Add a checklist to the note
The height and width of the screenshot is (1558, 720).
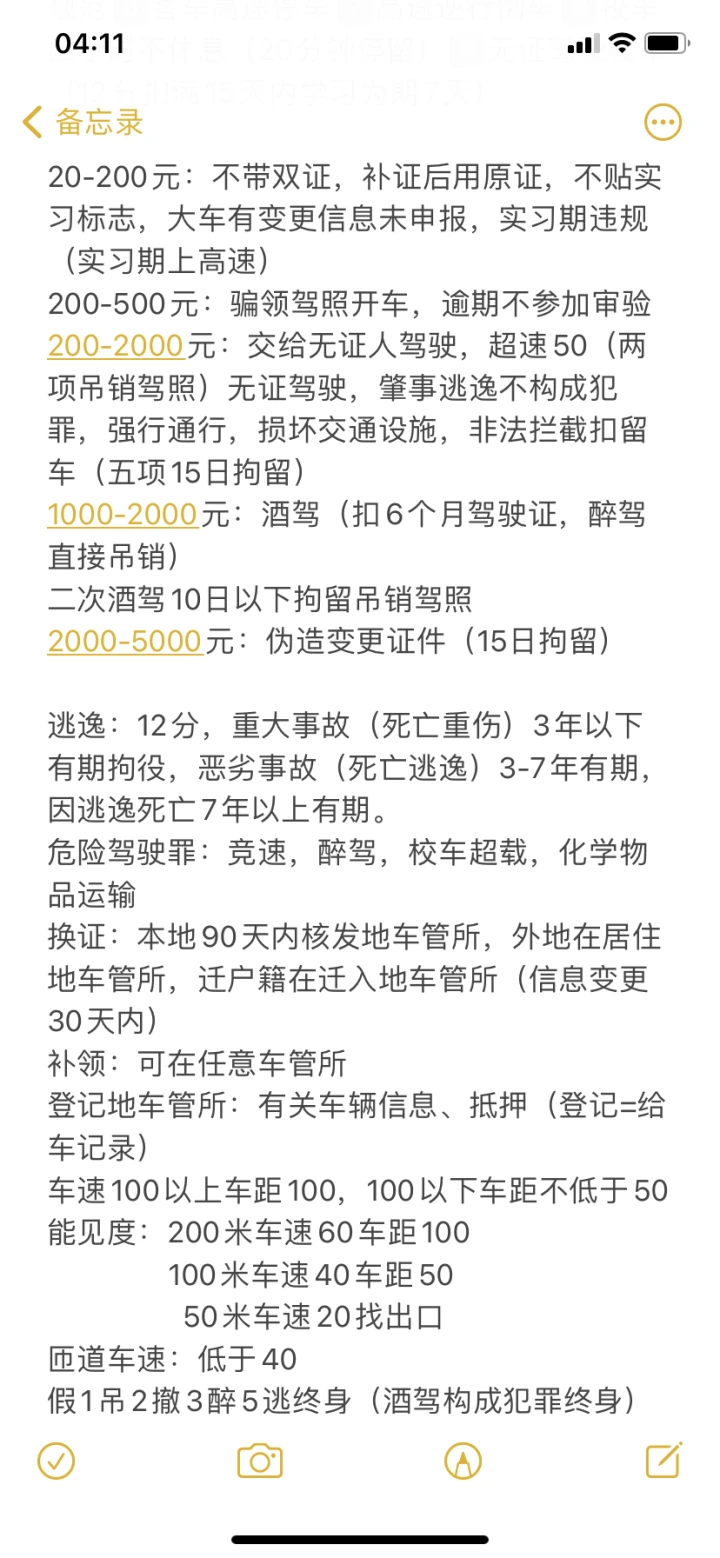tap(56, 1461)
